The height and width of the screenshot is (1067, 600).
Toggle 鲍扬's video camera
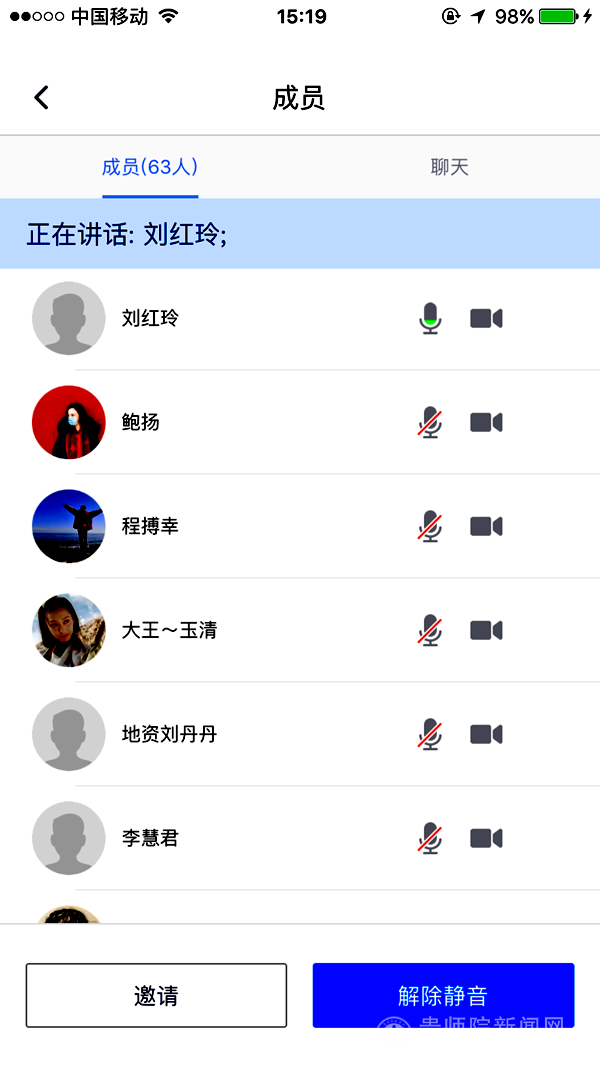pyautogui.click(x=486, y=422)
